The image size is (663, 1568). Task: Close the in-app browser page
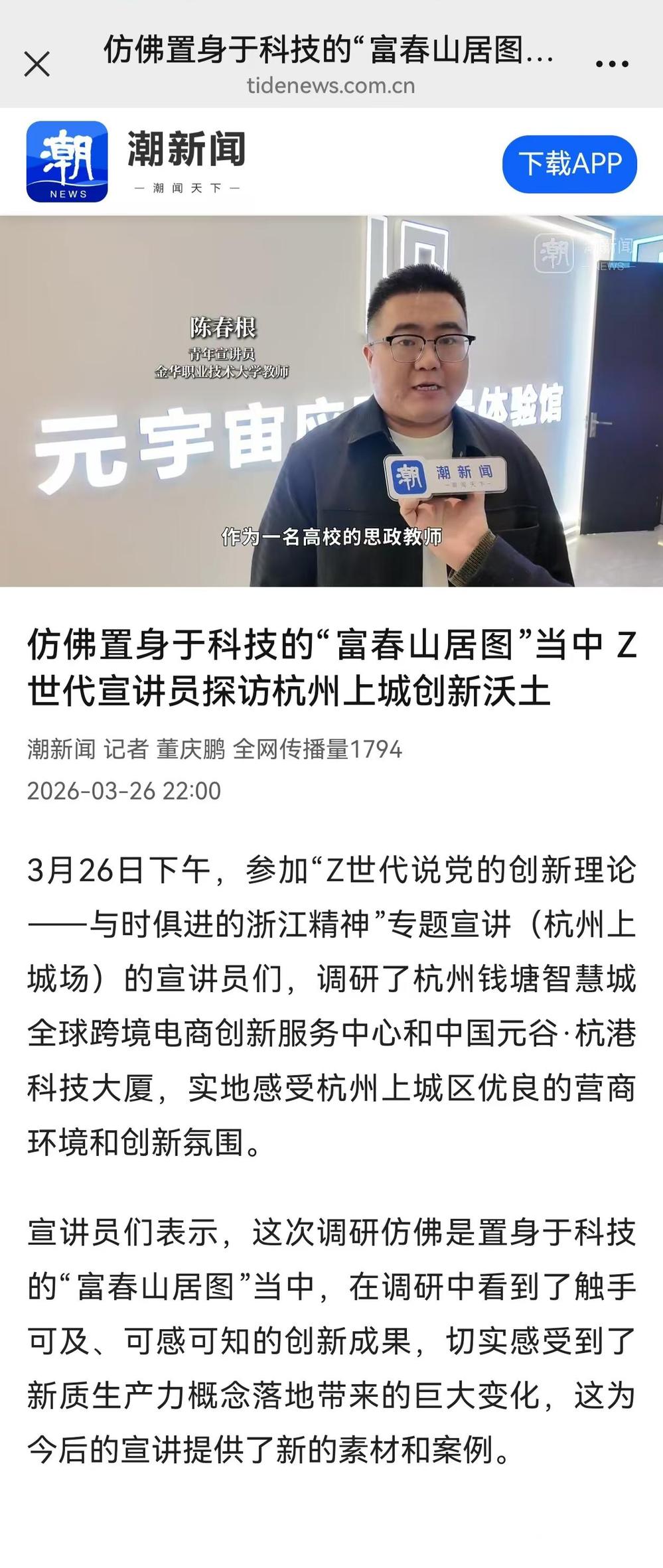(37, 64)
